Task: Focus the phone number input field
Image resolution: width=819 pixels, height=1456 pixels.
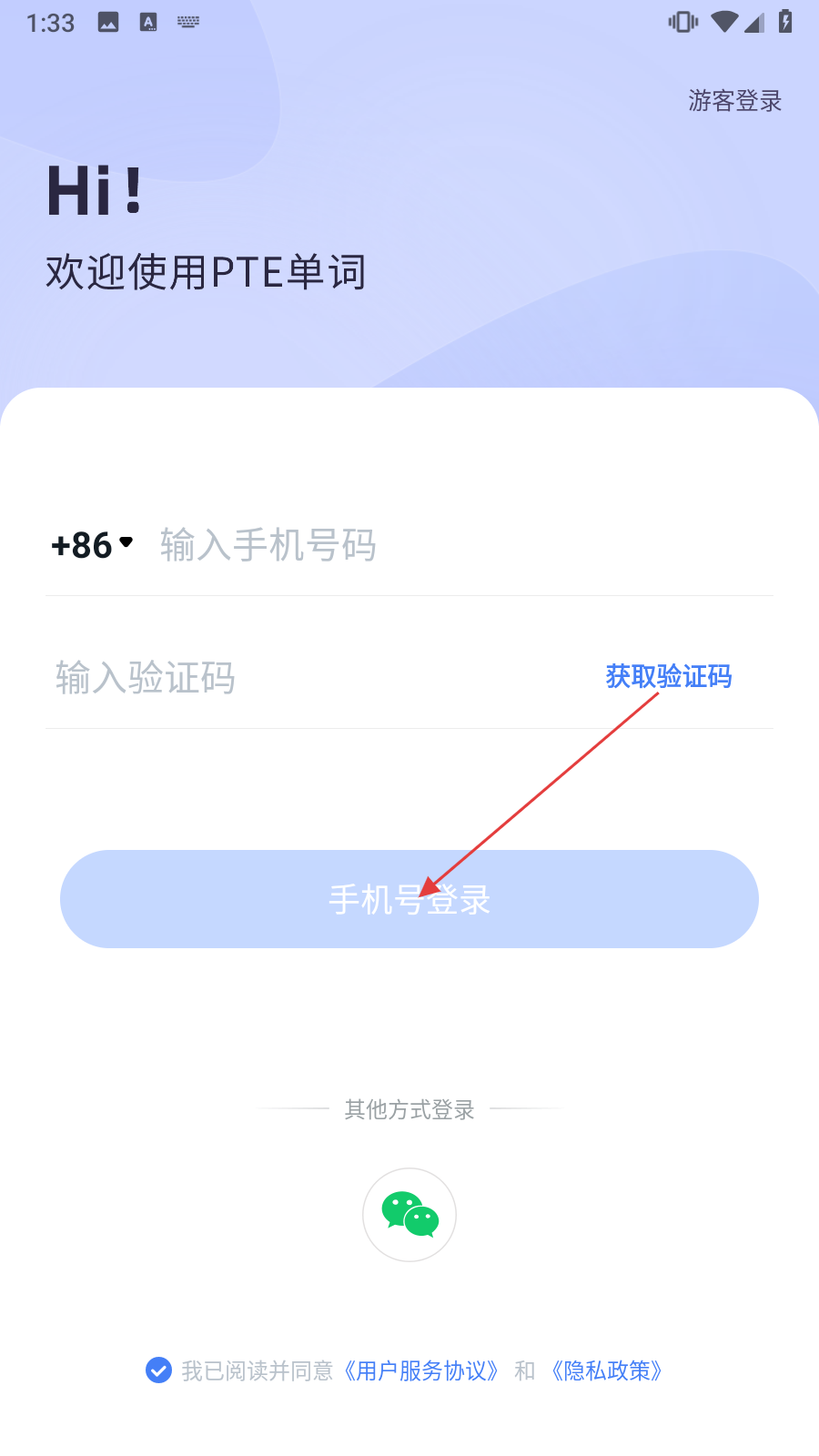Action: pos(455,545)
